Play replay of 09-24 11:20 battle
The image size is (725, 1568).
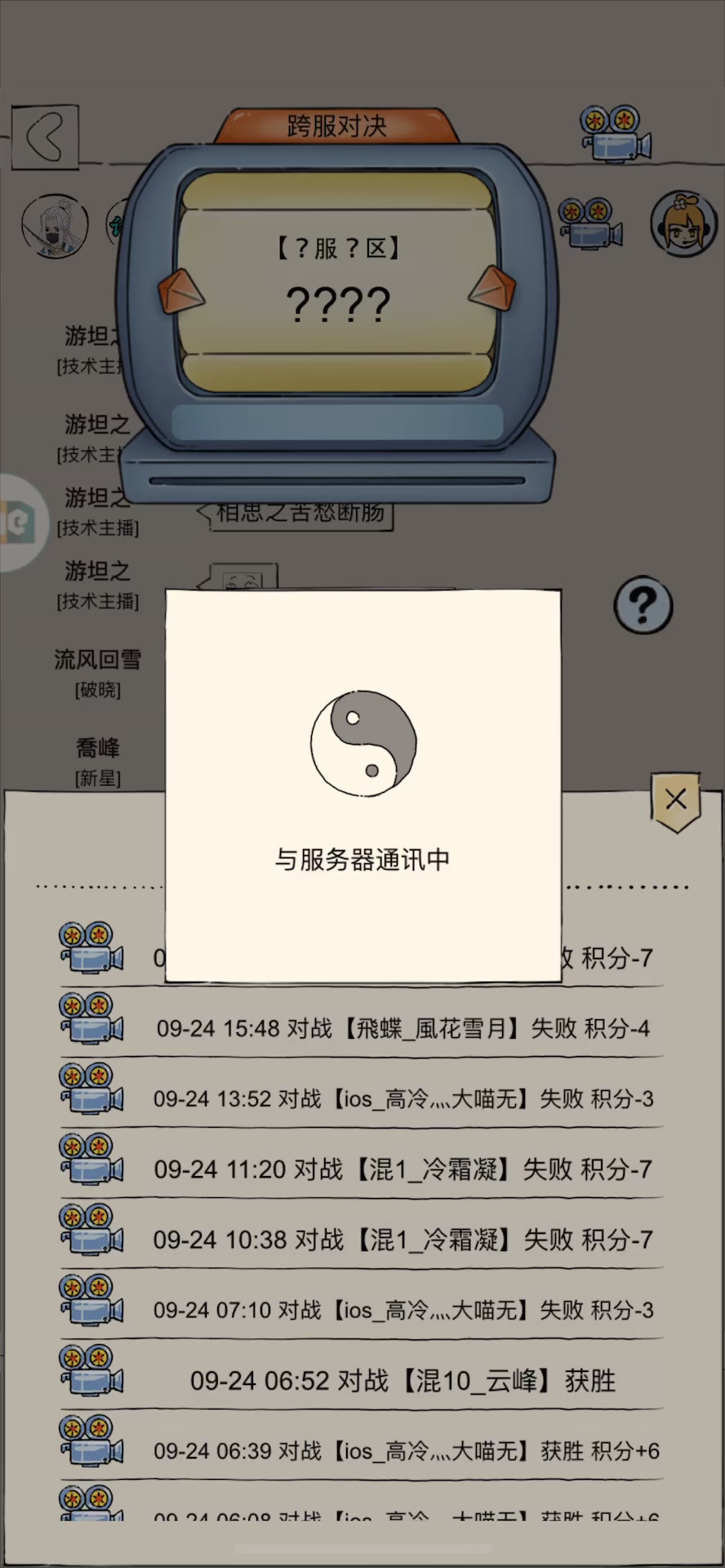(x=91, y=1160)
